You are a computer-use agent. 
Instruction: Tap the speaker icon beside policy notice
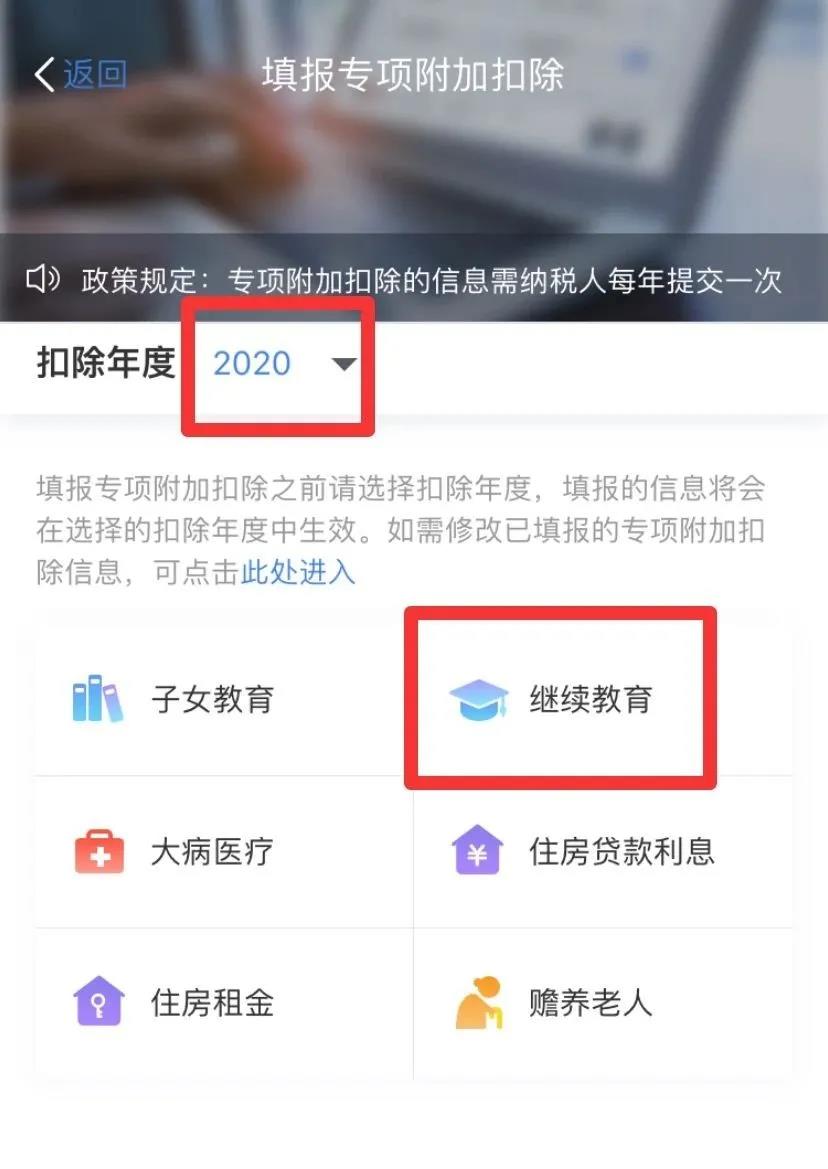tap(43, 280)
